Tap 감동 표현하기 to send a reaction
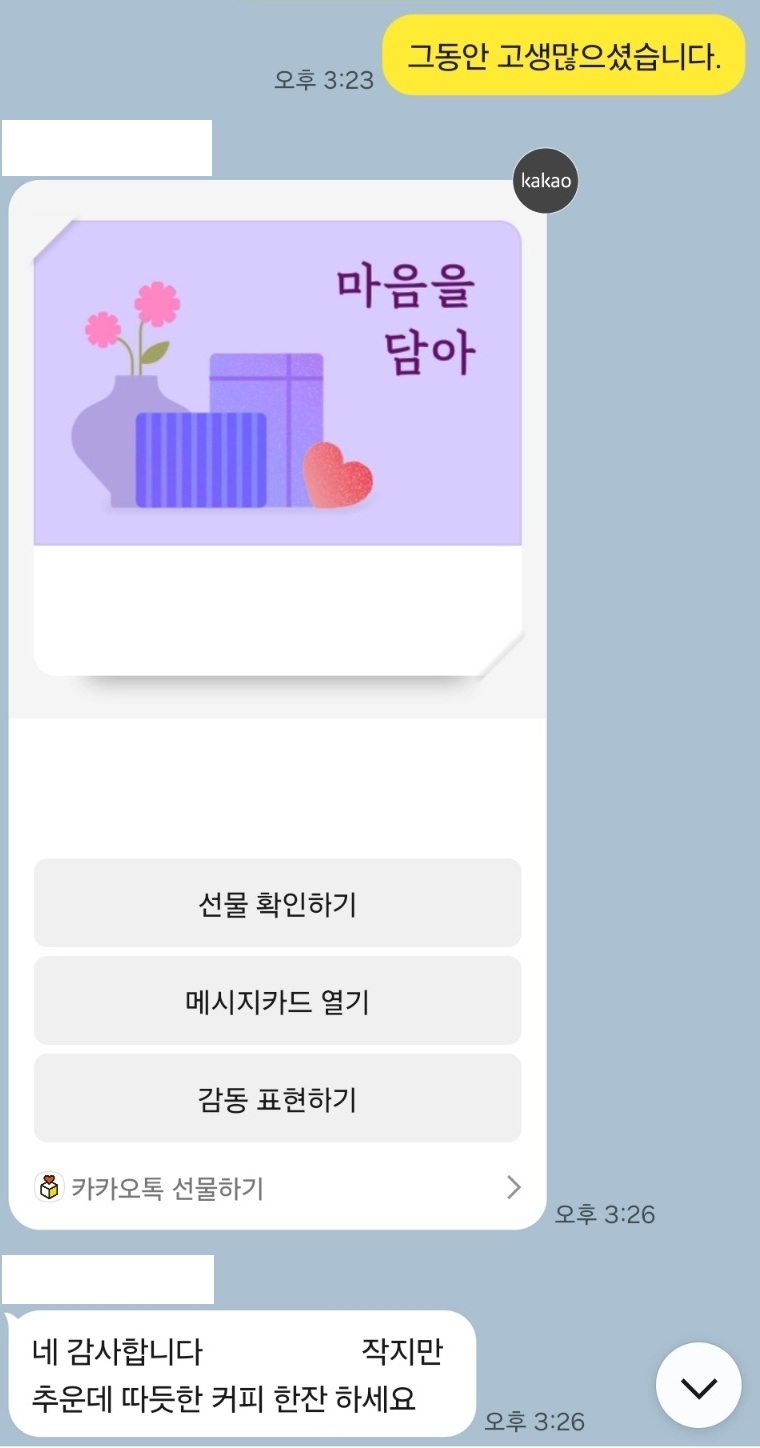 (277, 1098)
